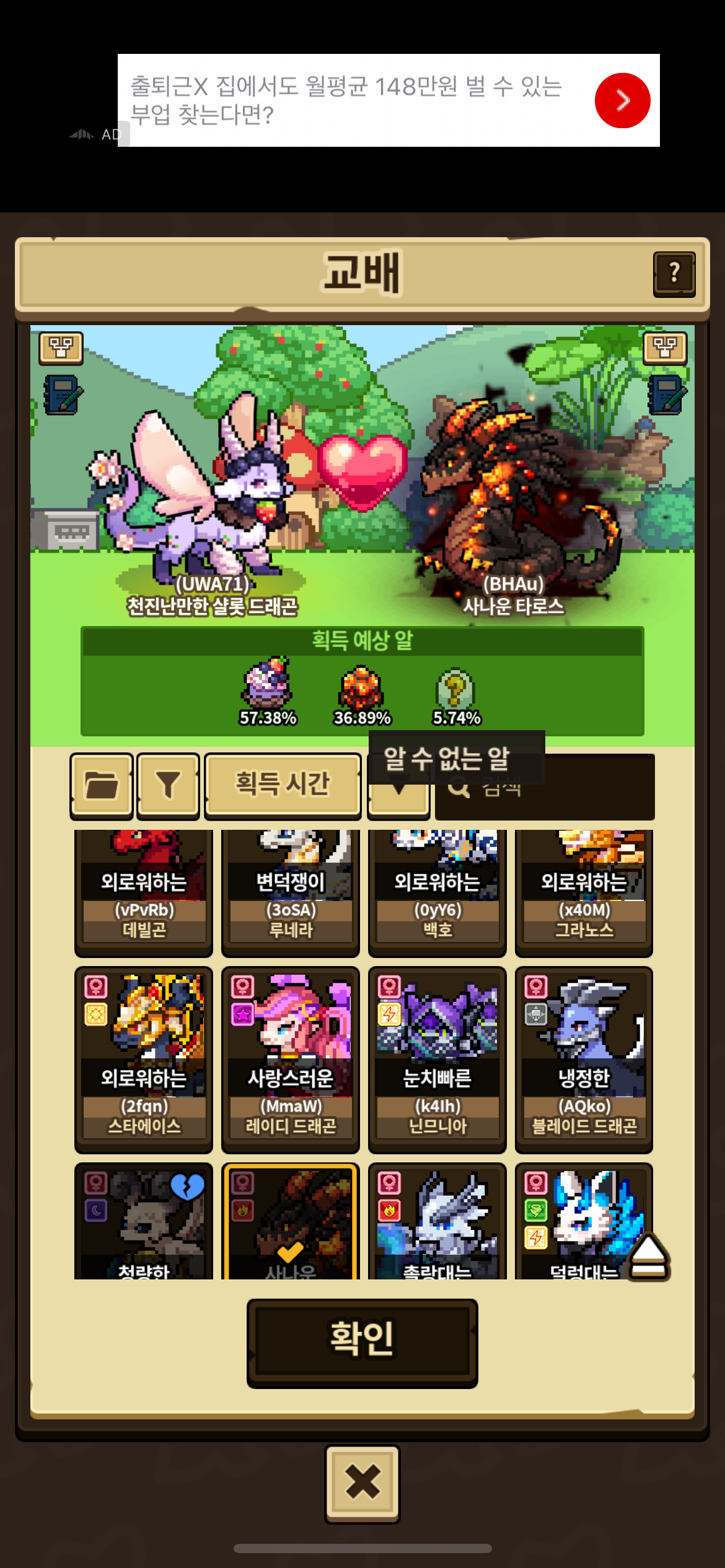Open the filter funnel button
Screen dimensions: 725x1568
(168, 786)
